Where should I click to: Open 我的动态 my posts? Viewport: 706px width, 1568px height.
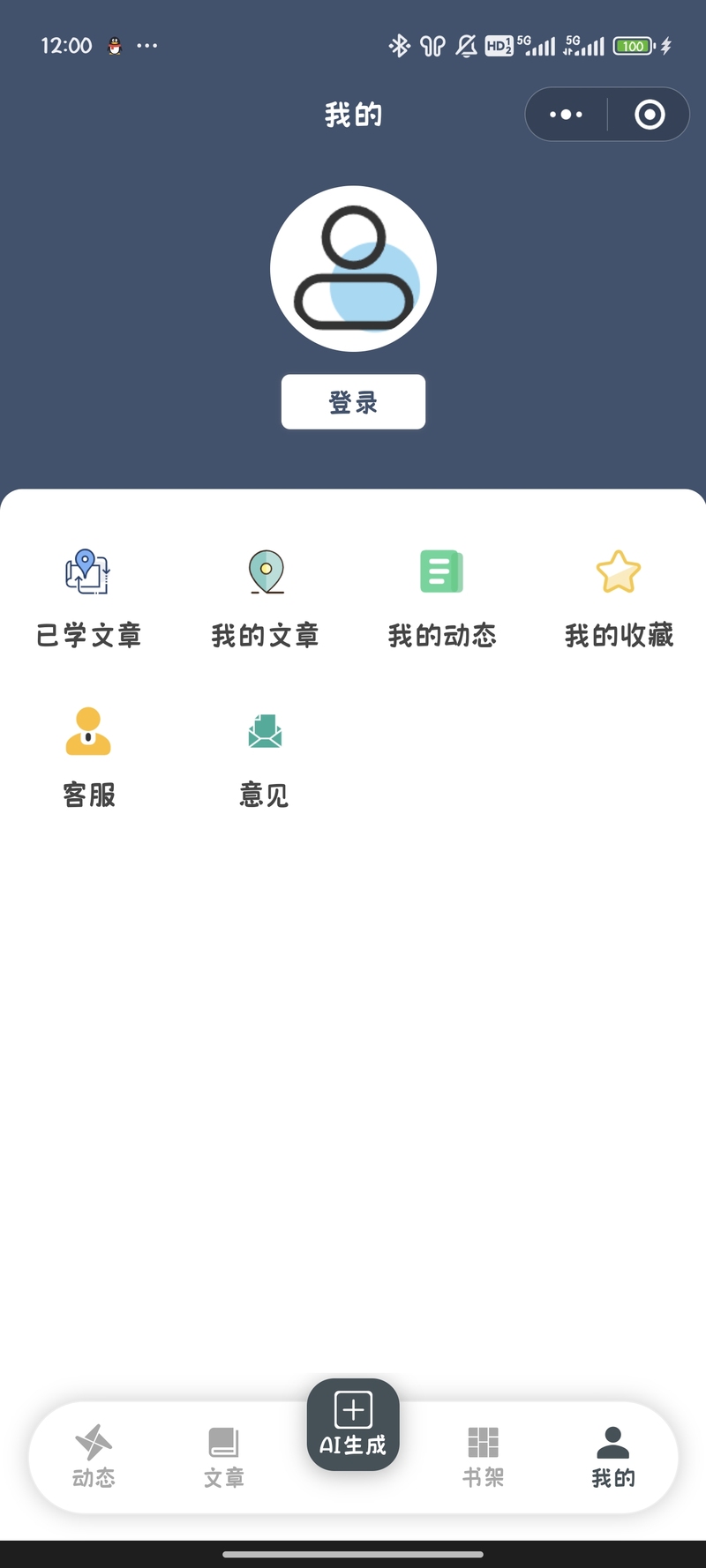441,599
